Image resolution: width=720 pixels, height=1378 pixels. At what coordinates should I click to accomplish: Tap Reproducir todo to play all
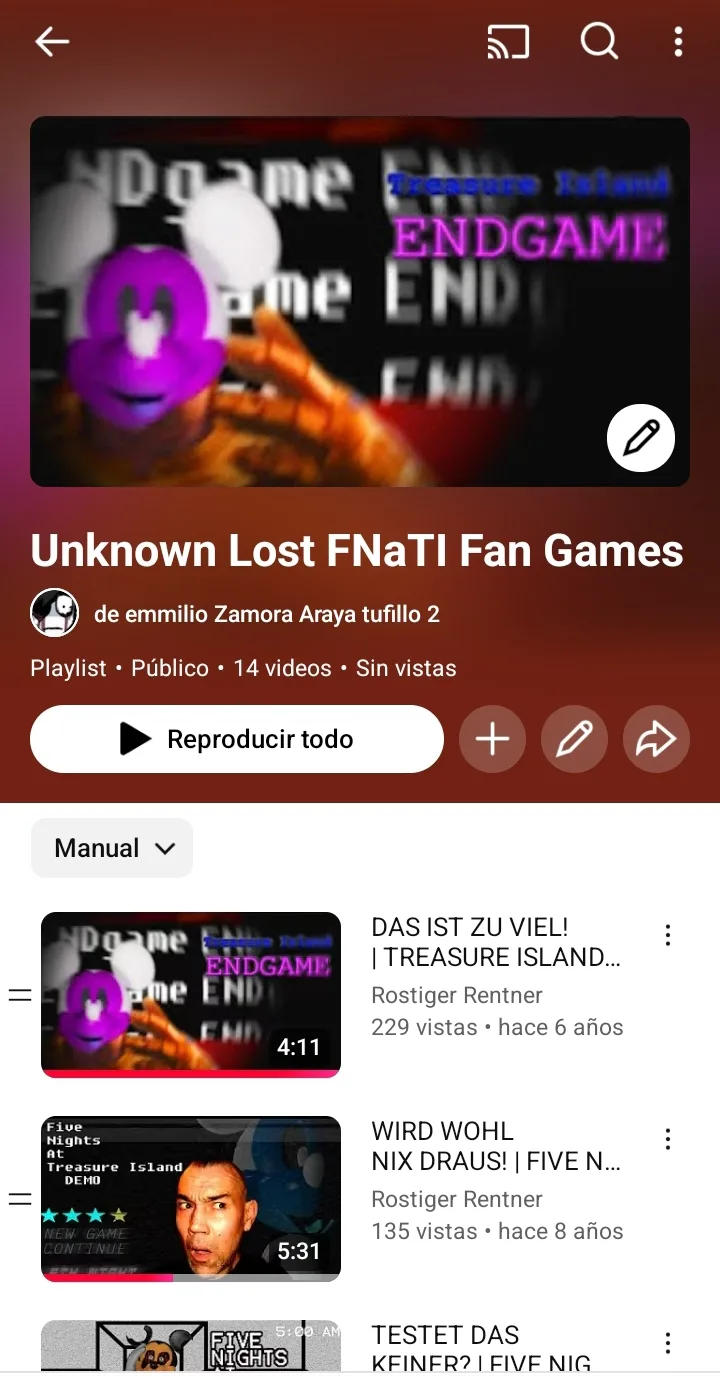[x=237, y=739]
